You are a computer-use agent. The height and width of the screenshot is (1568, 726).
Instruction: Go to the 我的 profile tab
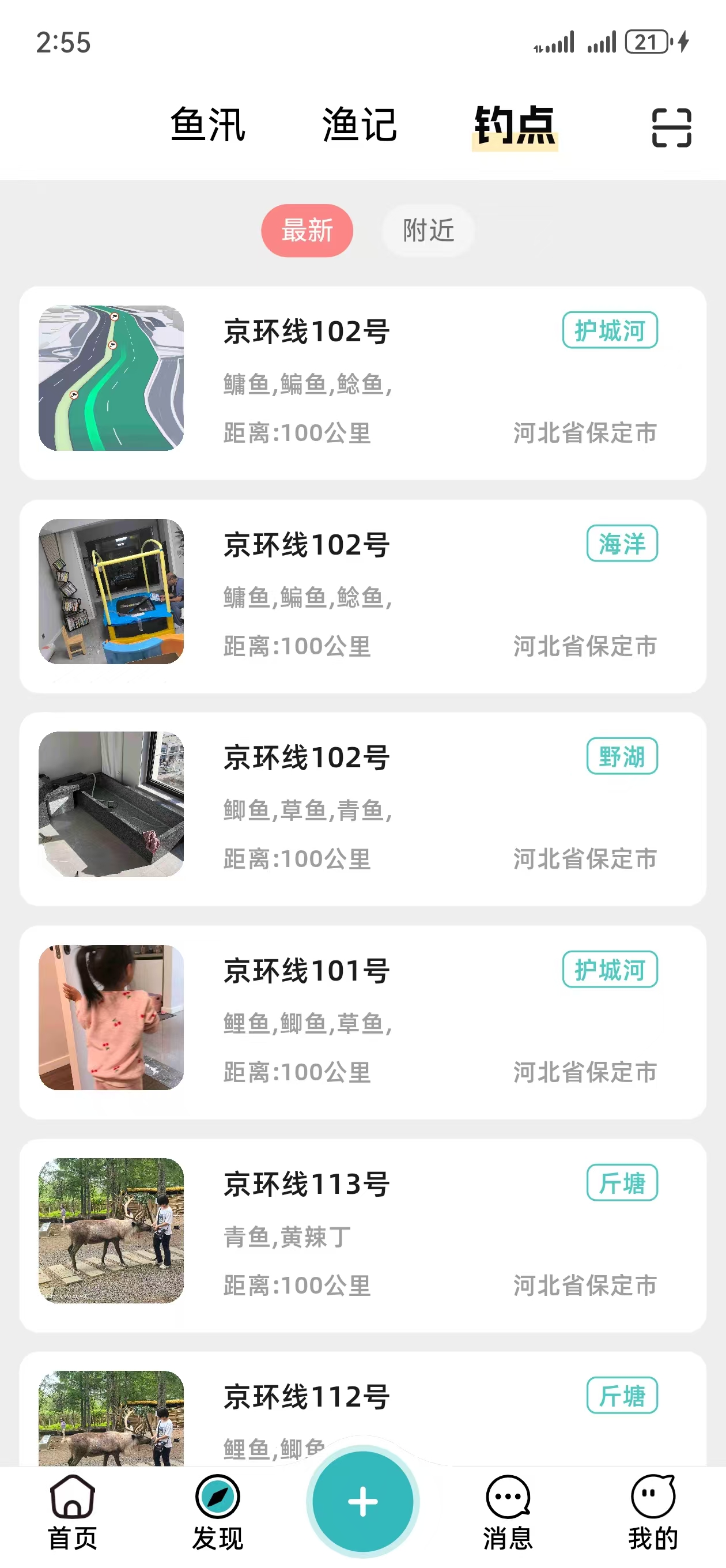[x=653, y=1512]
